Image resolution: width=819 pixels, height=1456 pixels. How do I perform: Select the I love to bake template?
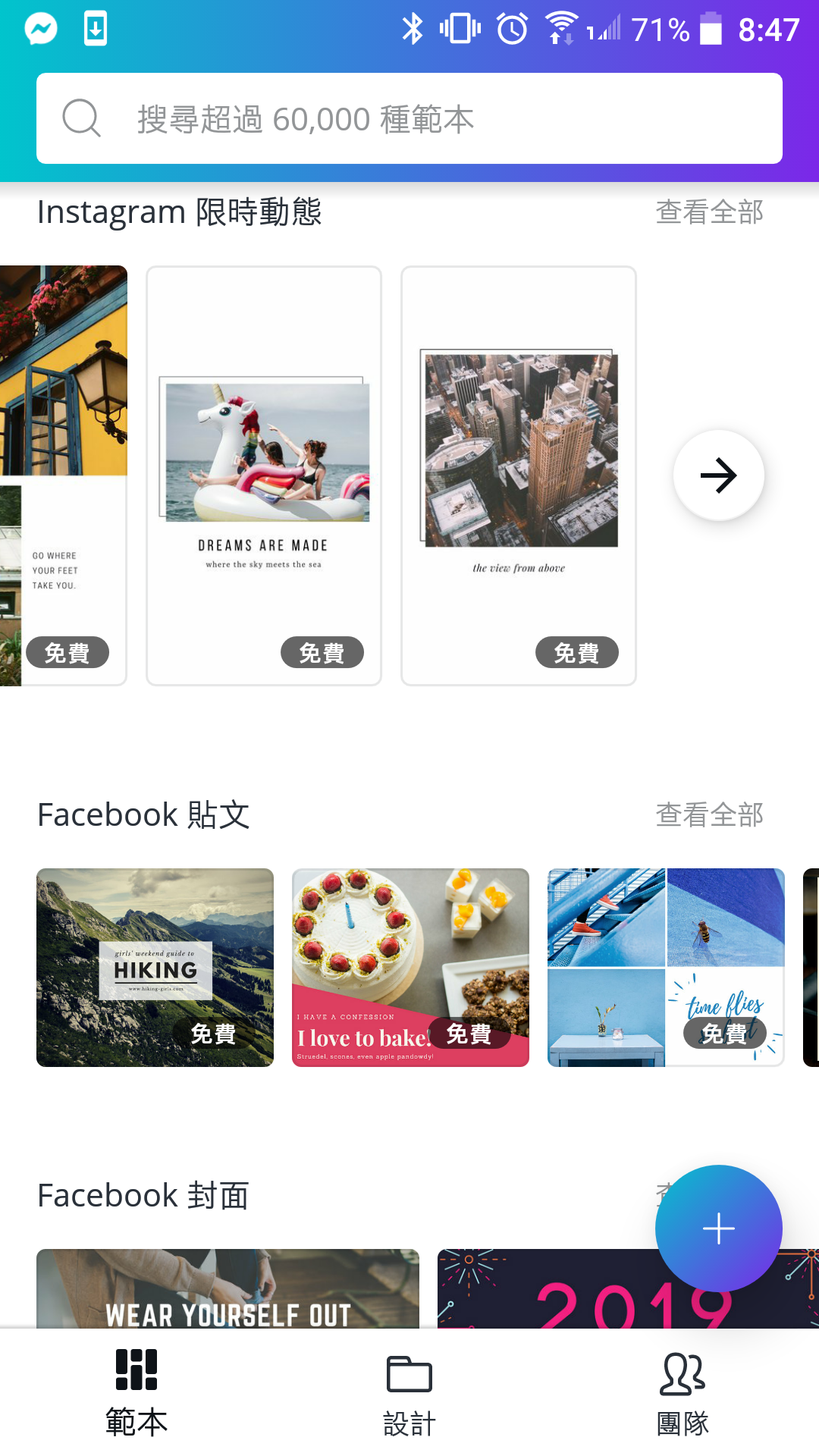(410, 968)
